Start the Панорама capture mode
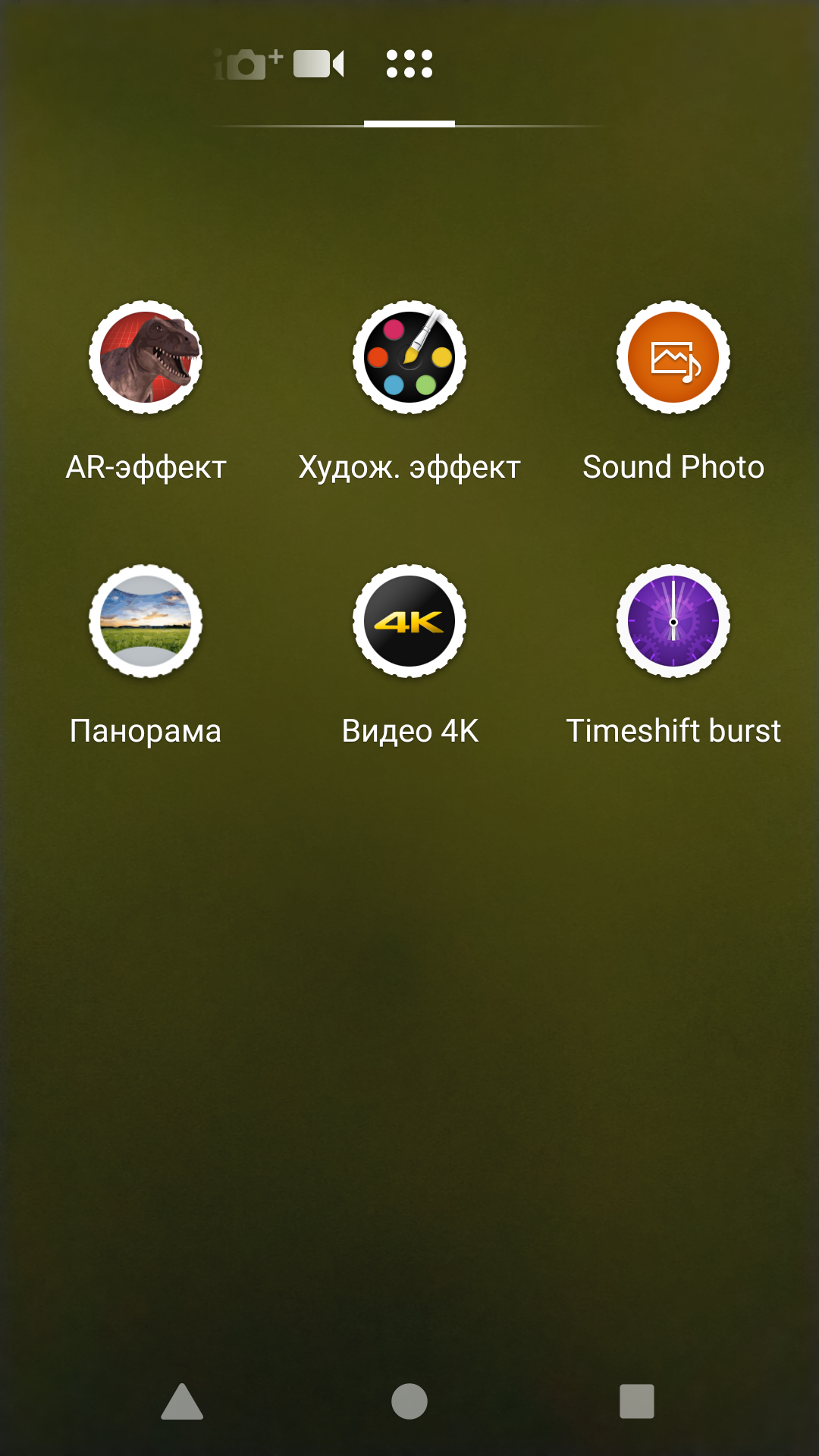 [146, 621]
